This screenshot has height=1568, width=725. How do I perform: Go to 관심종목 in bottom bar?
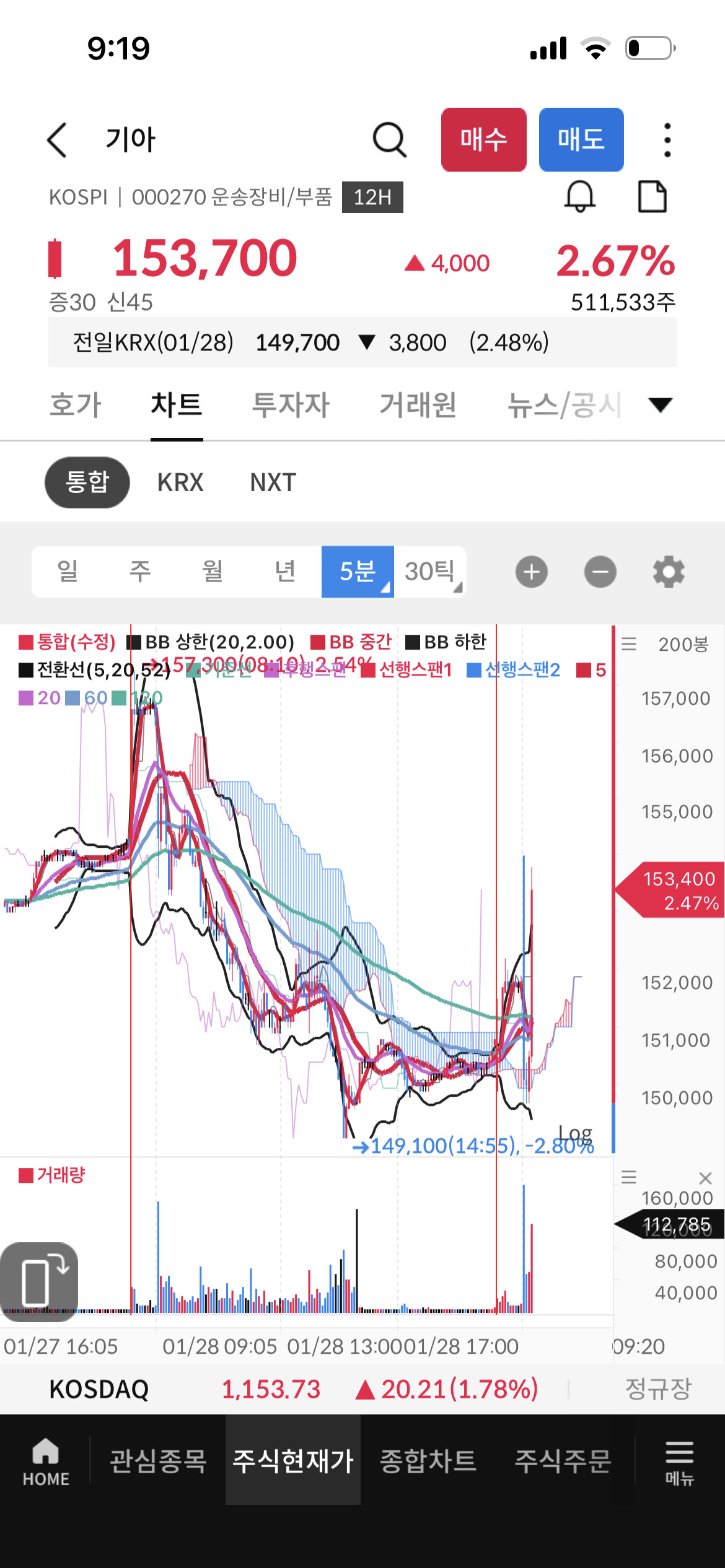pyautogui.click(x=158, y=1461)
